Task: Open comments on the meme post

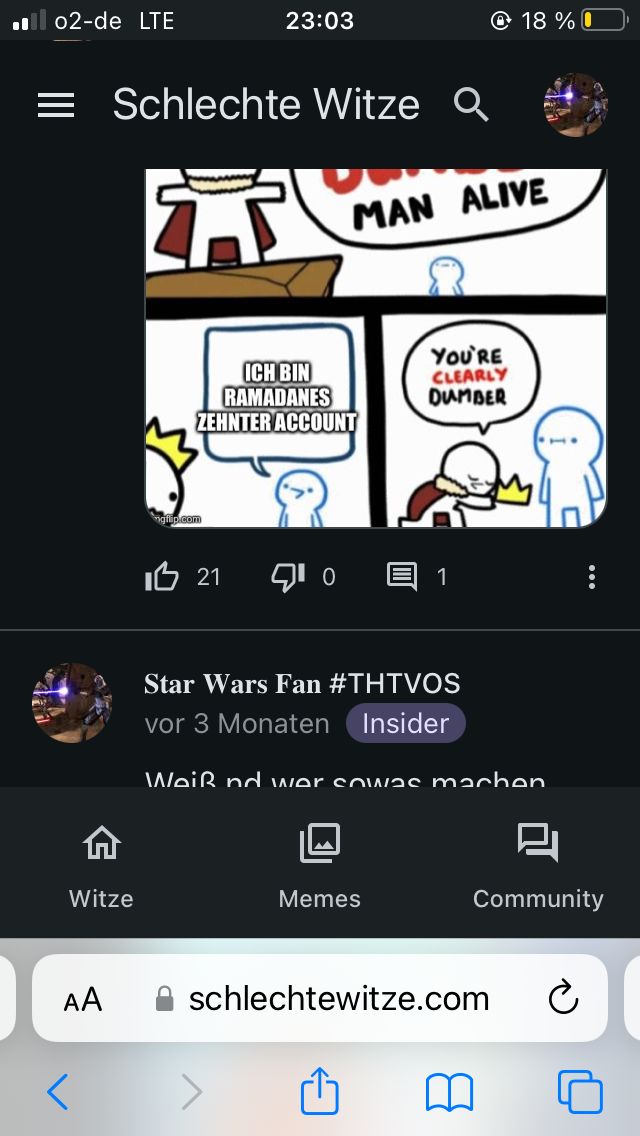Action: pyautogui.click(x=402, y=576)
